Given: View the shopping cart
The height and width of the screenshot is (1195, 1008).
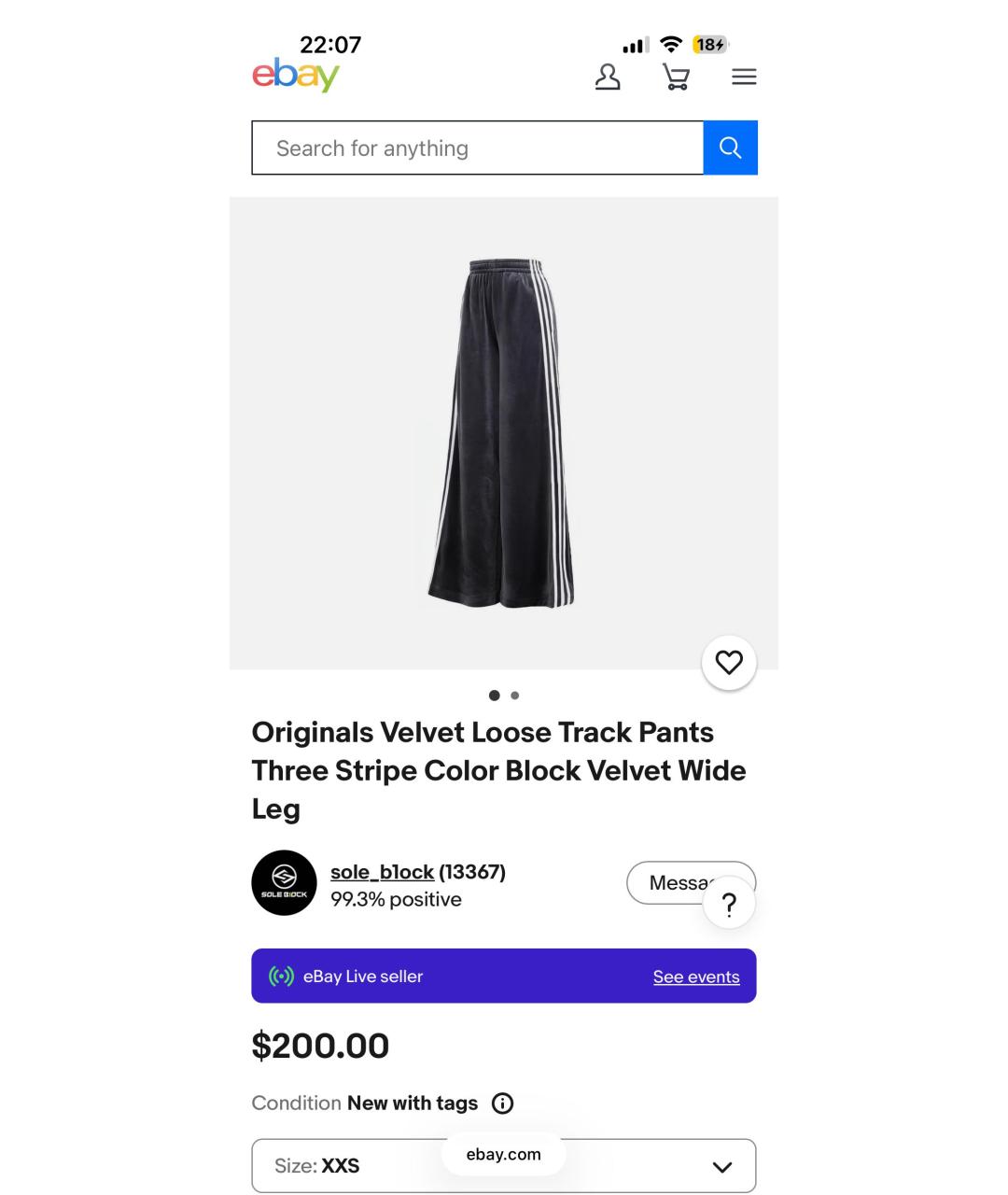Looking at the screenshot, I should click(x=676, y=77).
